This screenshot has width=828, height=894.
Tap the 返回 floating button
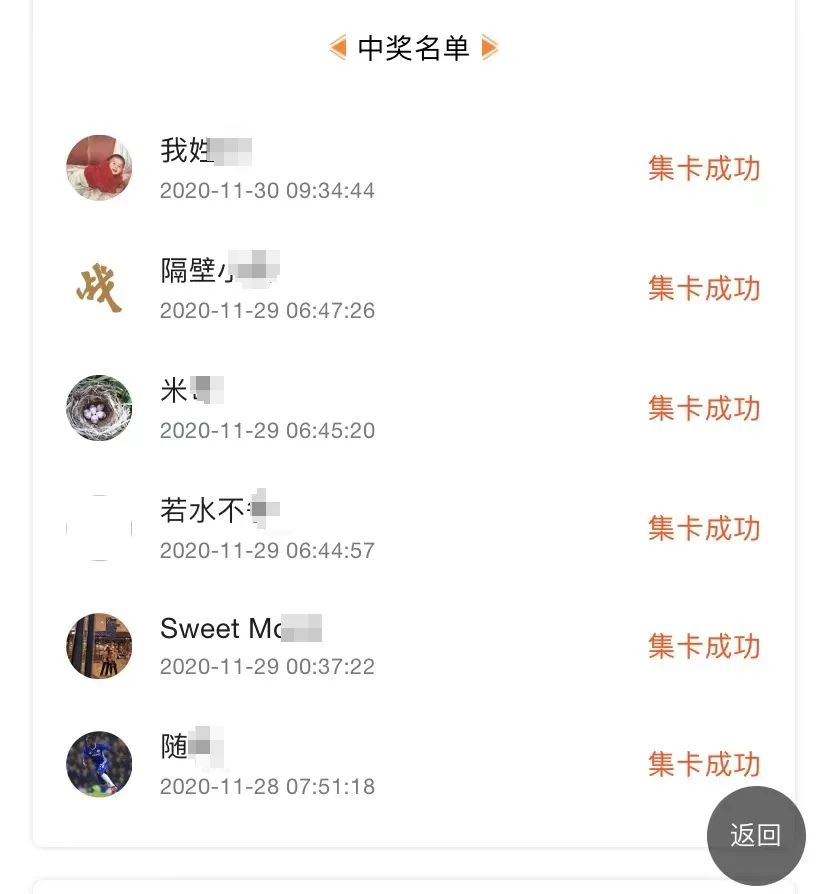[755, 836]
